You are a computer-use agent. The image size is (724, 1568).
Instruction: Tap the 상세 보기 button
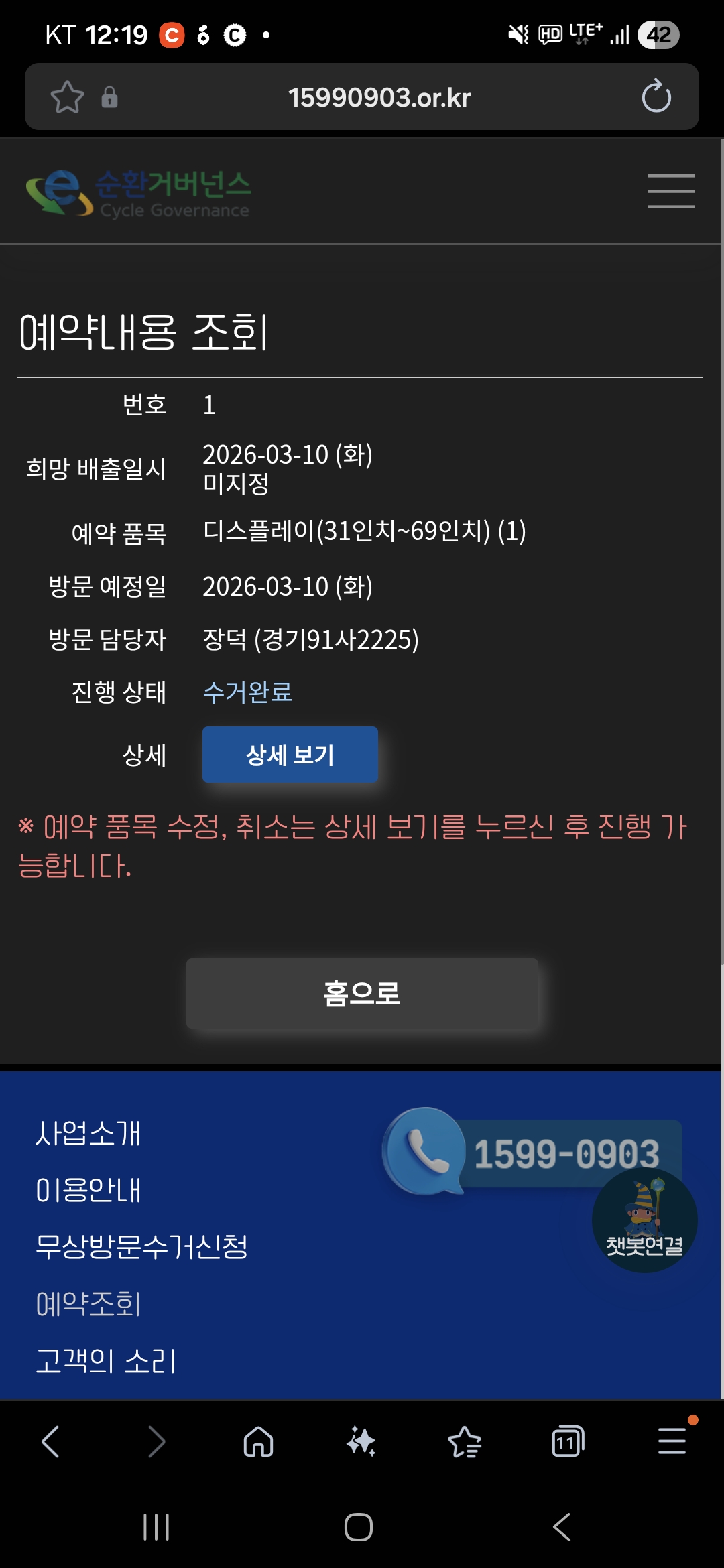(290, 755)
